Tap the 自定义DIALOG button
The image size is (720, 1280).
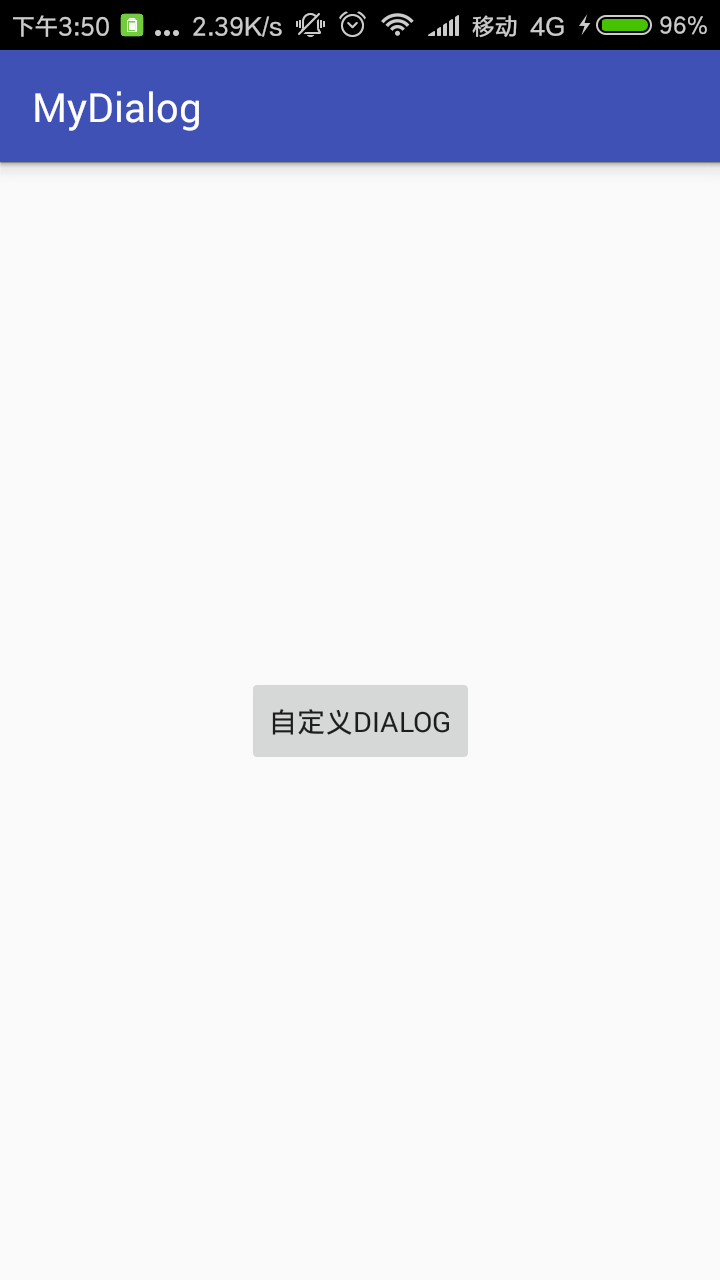tap(360, 721)
